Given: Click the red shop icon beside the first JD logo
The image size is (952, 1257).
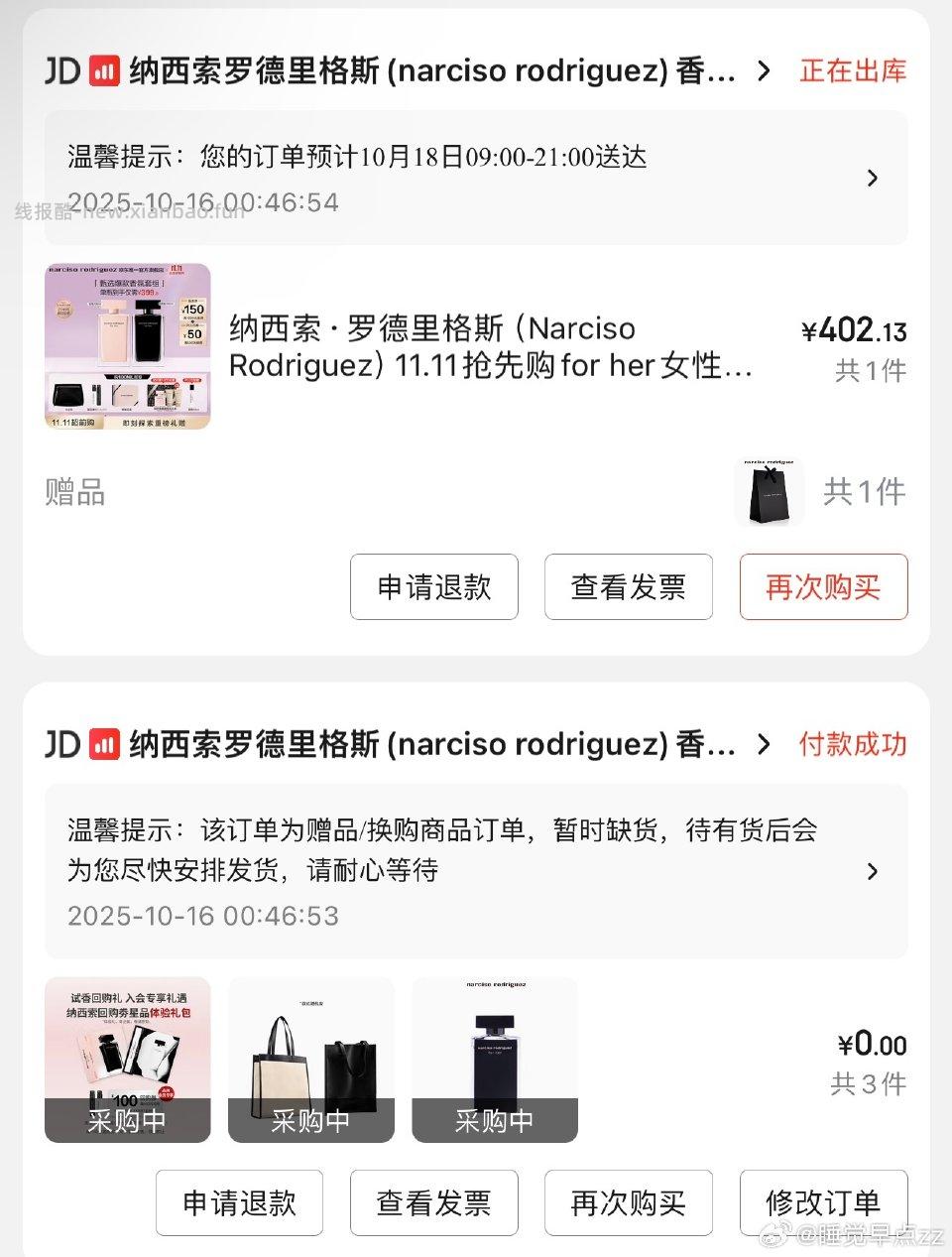Looking at the screenshot, I should (x=104, y=70).
